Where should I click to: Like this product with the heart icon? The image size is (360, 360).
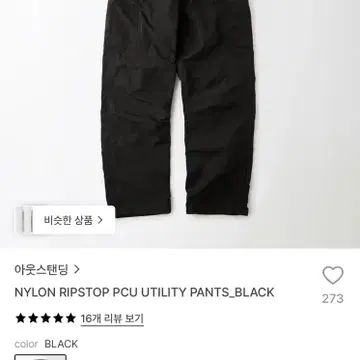point(333,276)
